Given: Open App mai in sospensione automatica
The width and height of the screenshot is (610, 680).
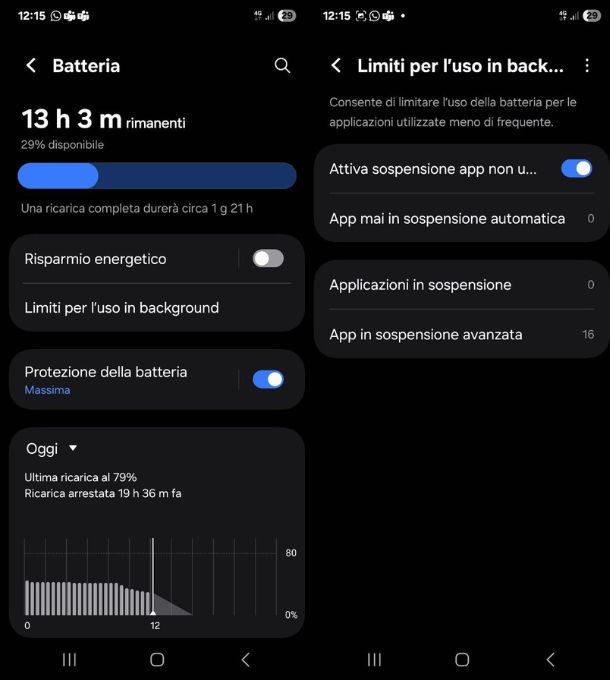Looking at the screenshot, I should click(447, 219).
